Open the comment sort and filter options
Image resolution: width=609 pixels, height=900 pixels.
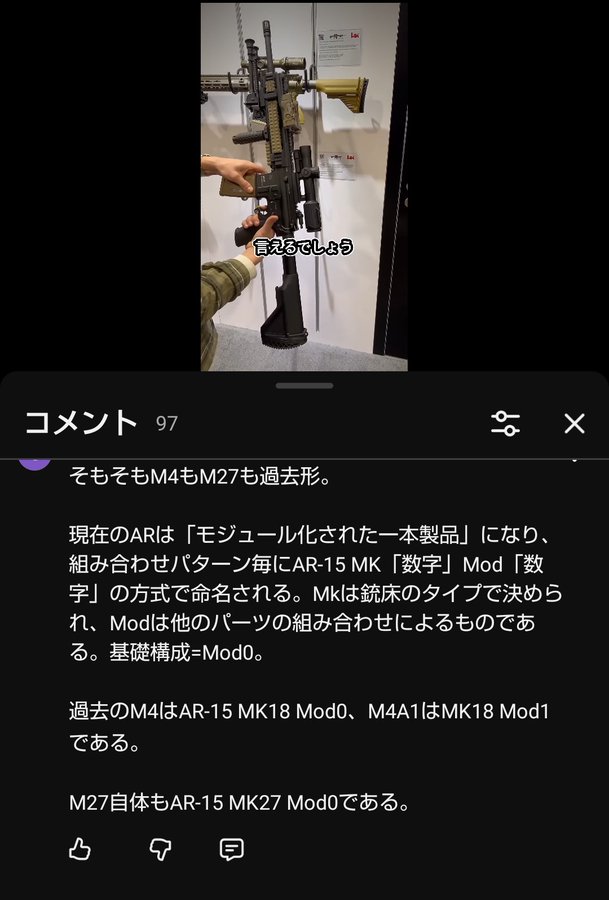click(505, 423)
